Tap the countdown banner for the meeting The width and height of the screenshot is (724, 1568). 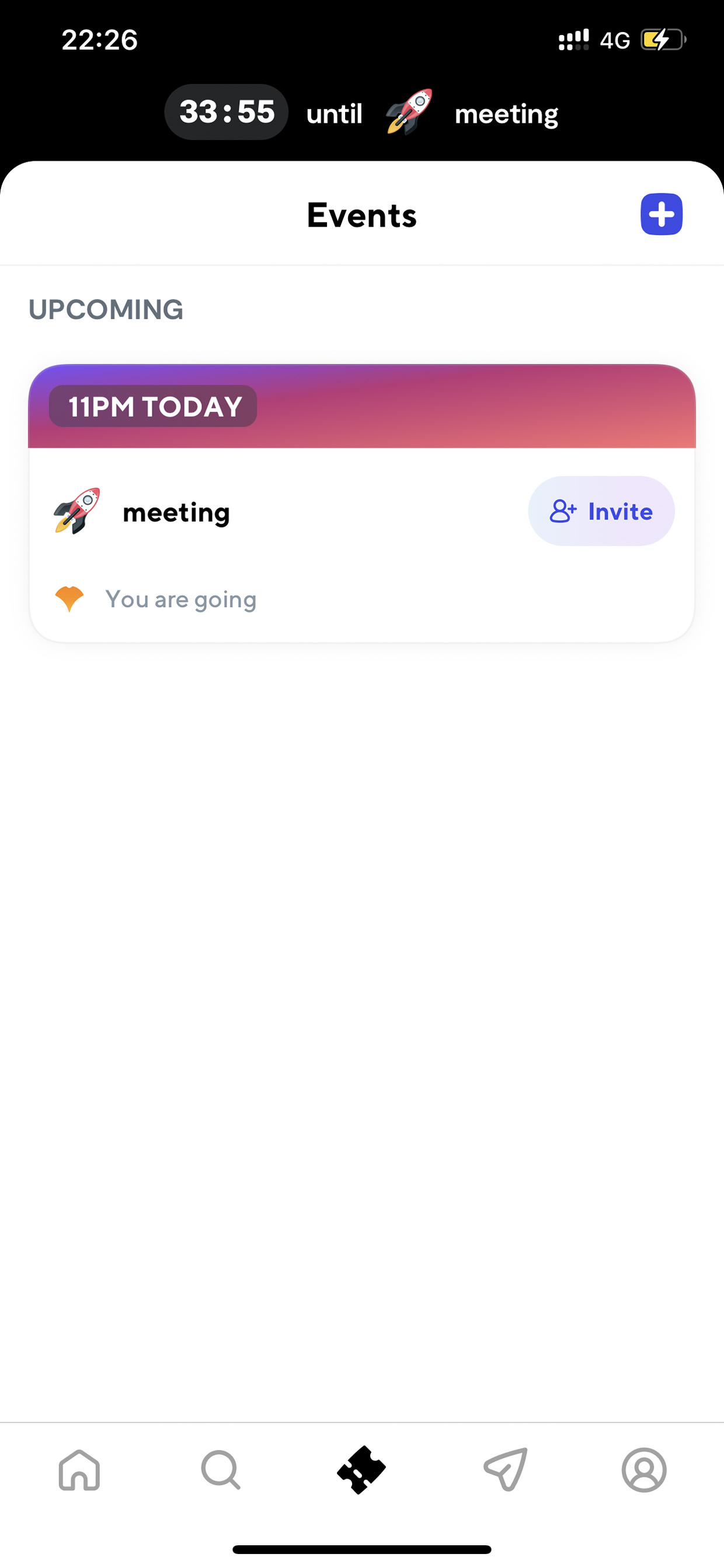coord(362,113)
